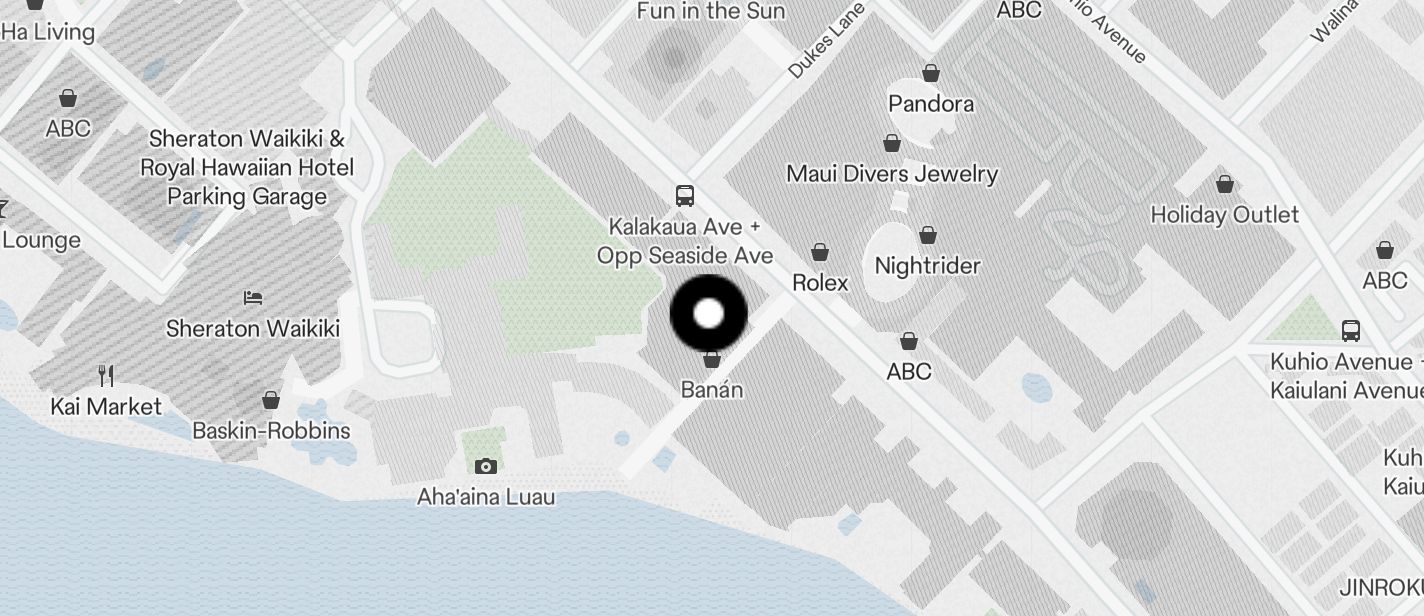Open the Pandora store marker

pos(931,74)
